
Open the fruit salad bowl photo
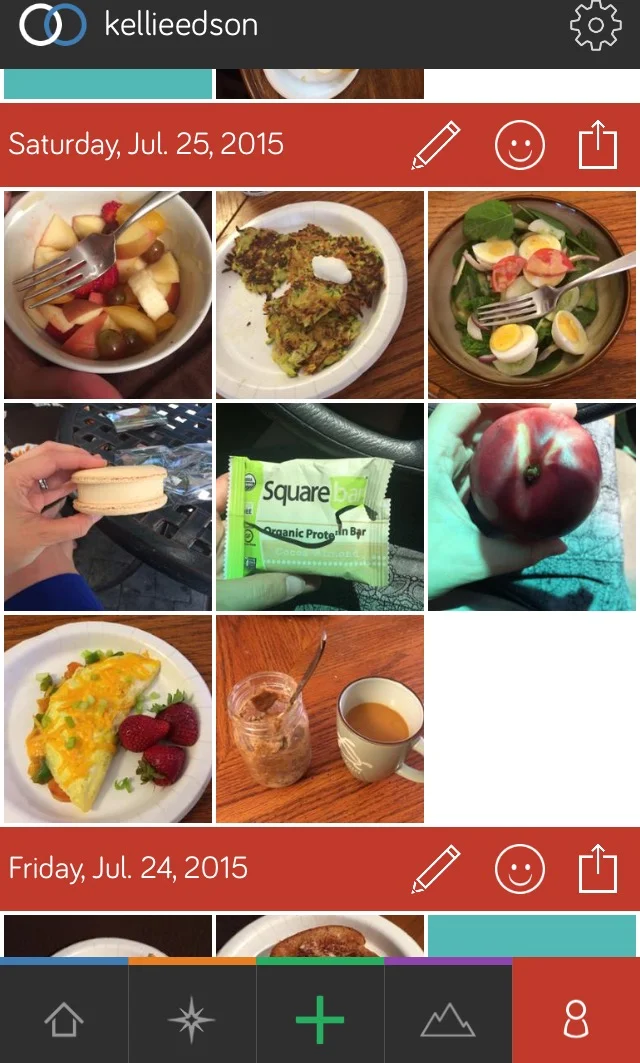click(x=108, y=295)
